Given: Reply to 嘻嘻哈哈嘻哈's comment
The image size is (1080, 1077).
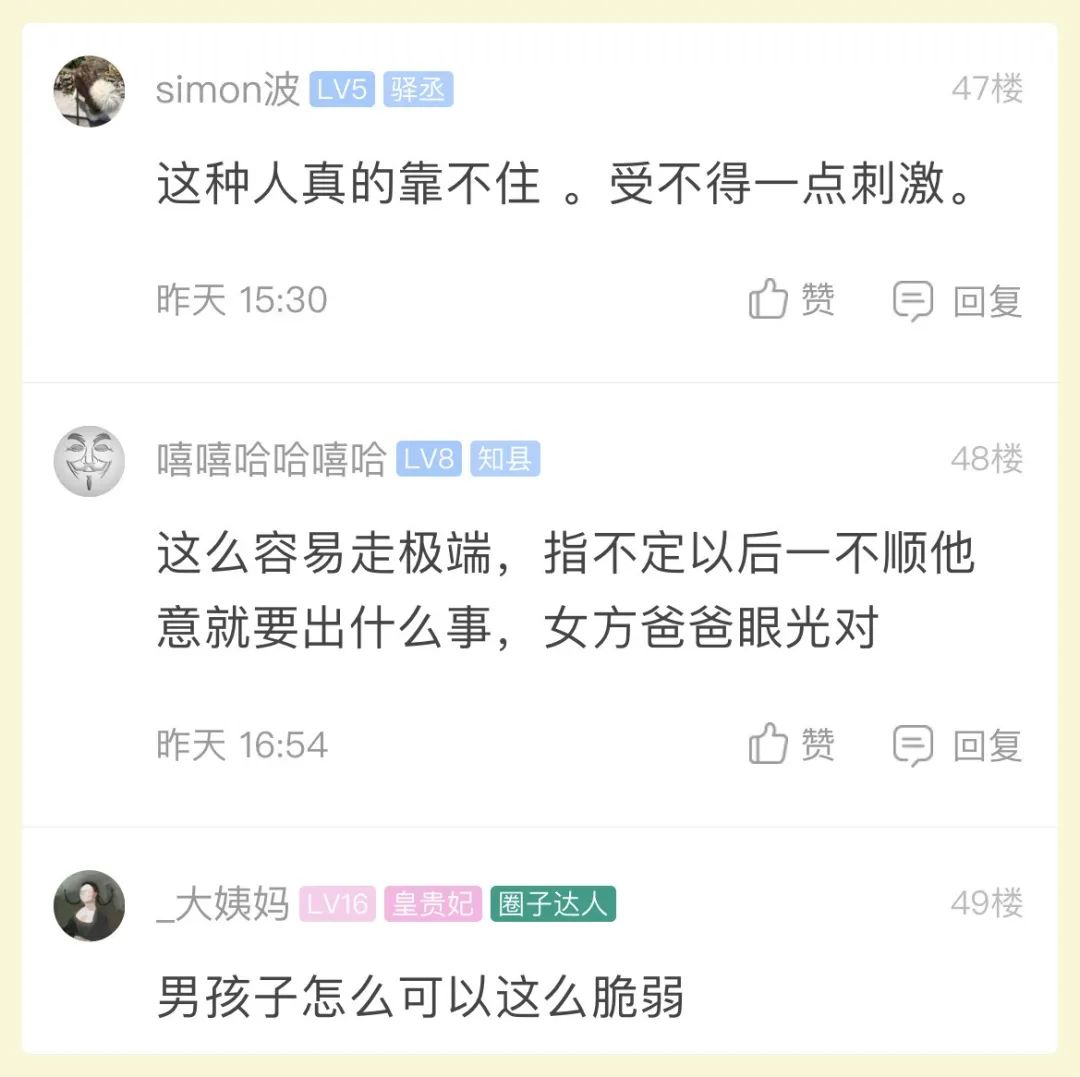Looking at the screenshot, I should coord(957,745).
